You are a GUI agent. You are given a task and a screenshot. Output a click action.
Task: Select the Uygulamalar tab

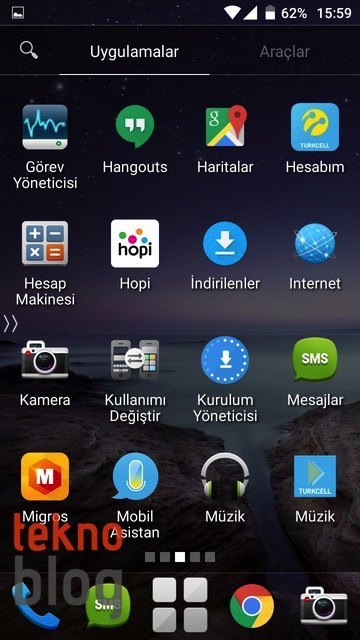[134, 52]
